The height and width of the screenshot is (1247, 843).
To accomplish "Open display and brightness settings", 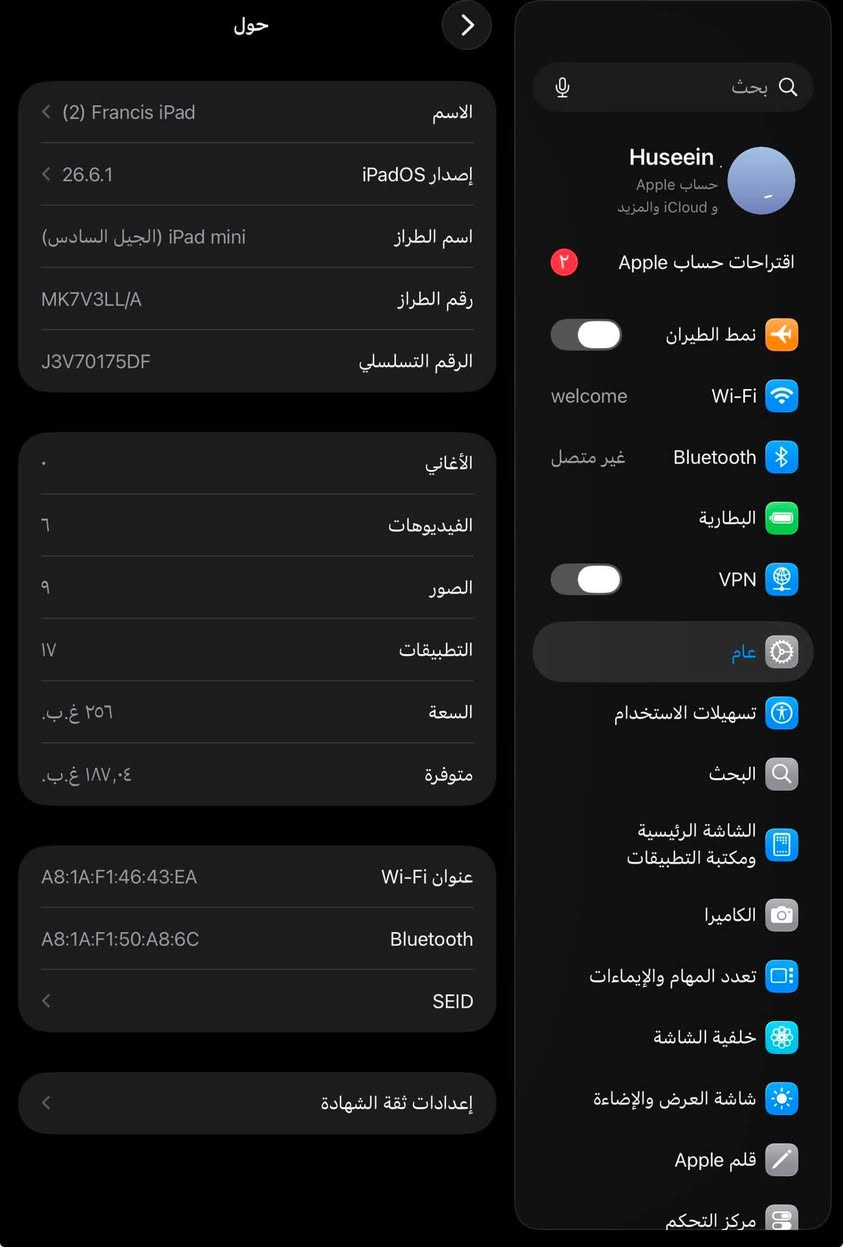I will tap(673, 1099).
